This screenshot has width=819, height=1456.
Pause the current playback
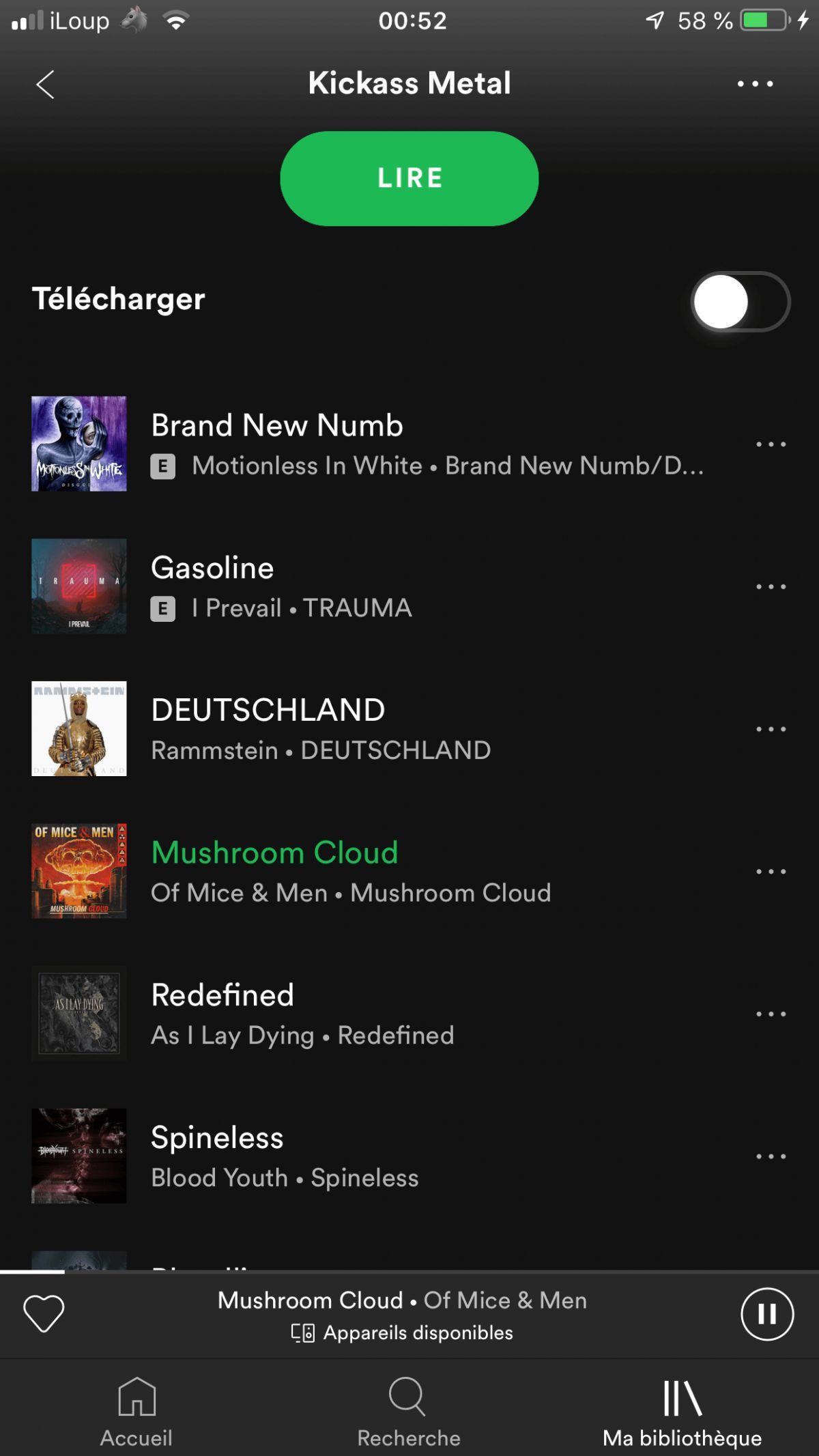tap(767, 1314)
